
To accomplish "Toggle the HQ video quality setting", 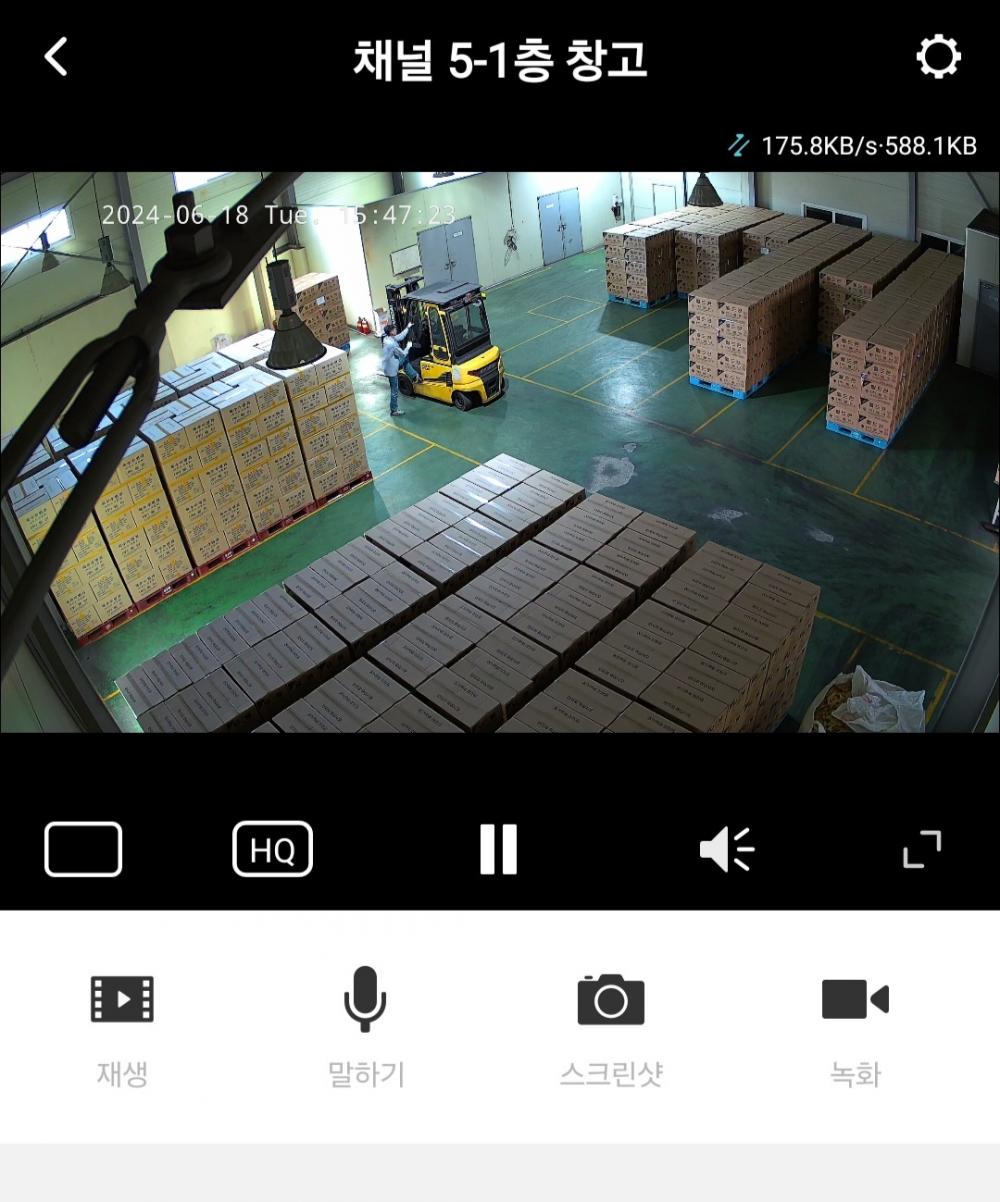I will pos(272,850).
